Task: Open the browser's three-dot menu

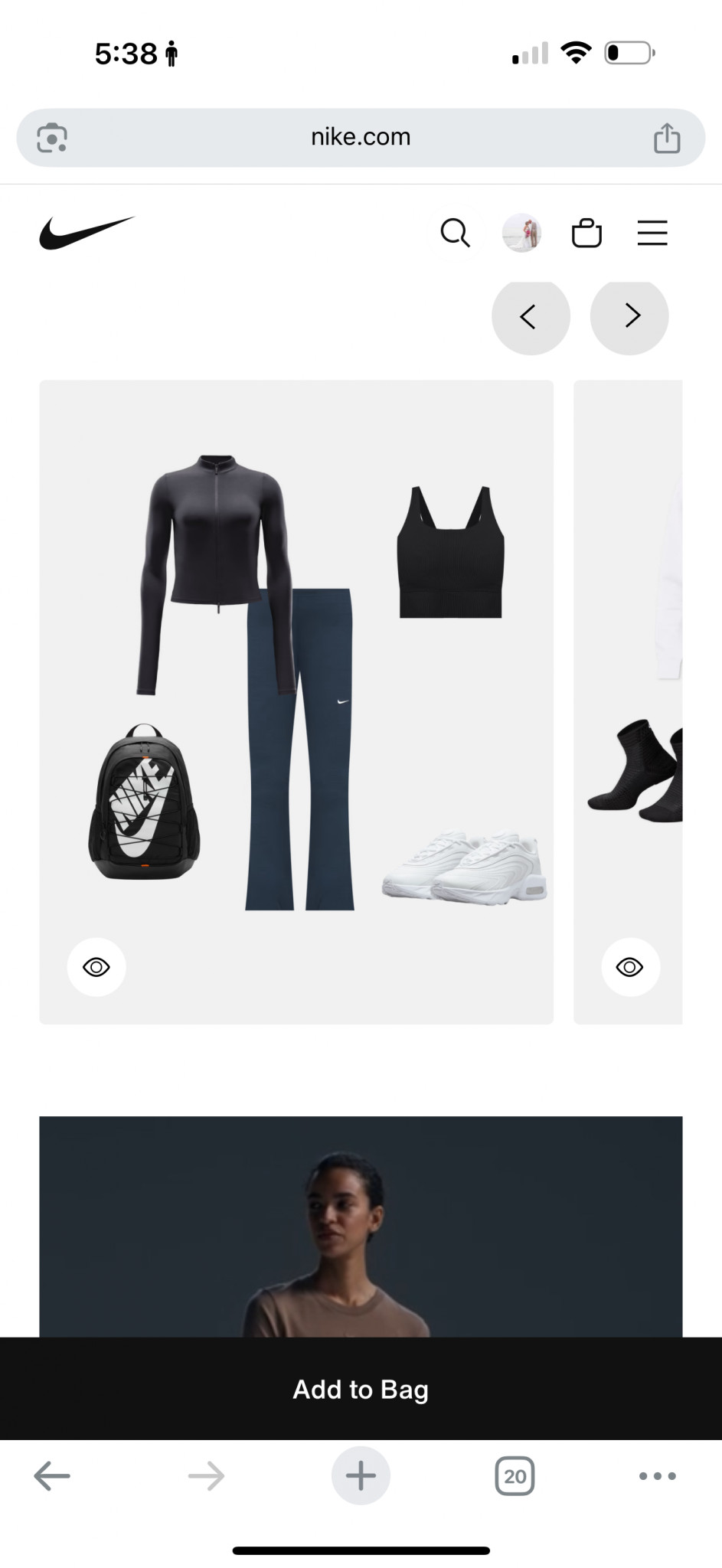Action: coord(657,1475)
